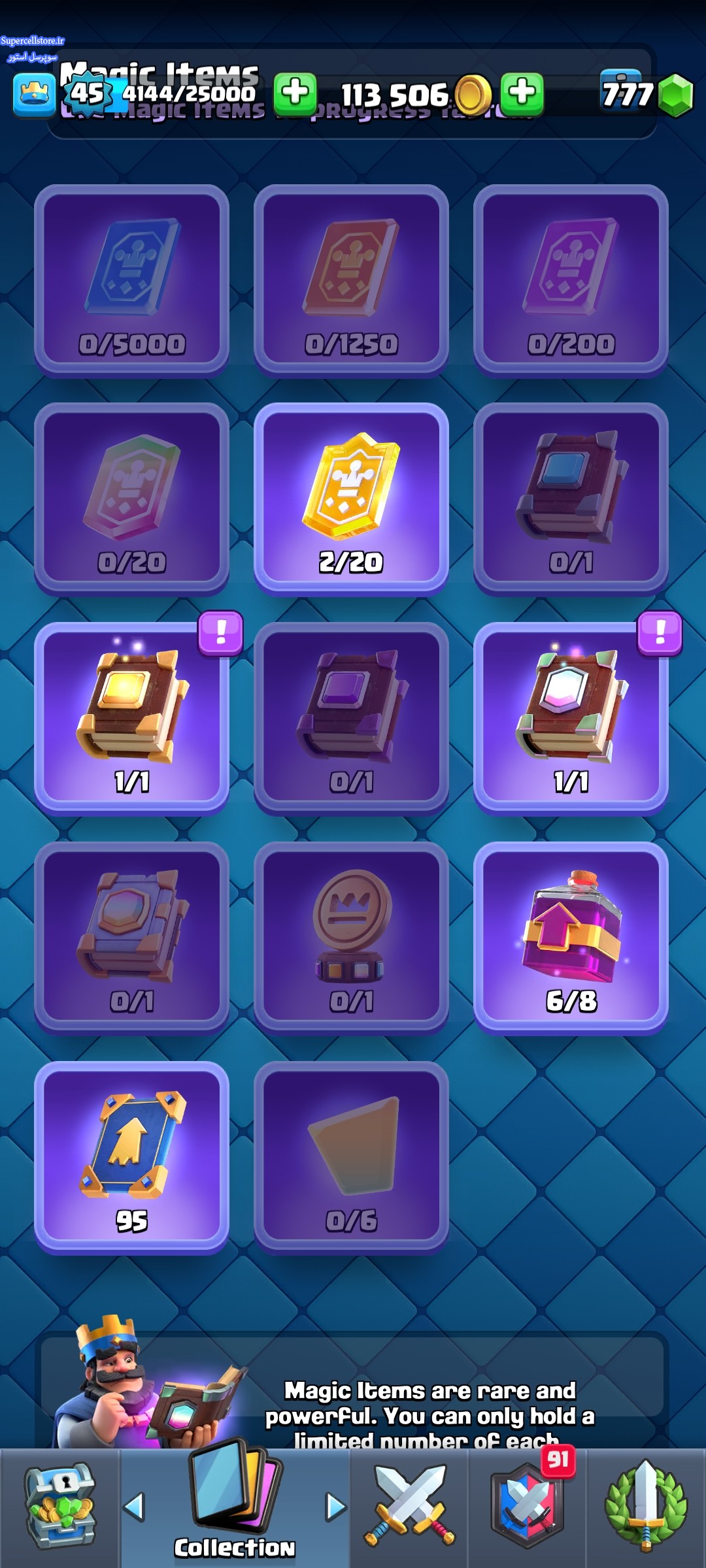Add more gold with the plus button

[x=522, y=93]
